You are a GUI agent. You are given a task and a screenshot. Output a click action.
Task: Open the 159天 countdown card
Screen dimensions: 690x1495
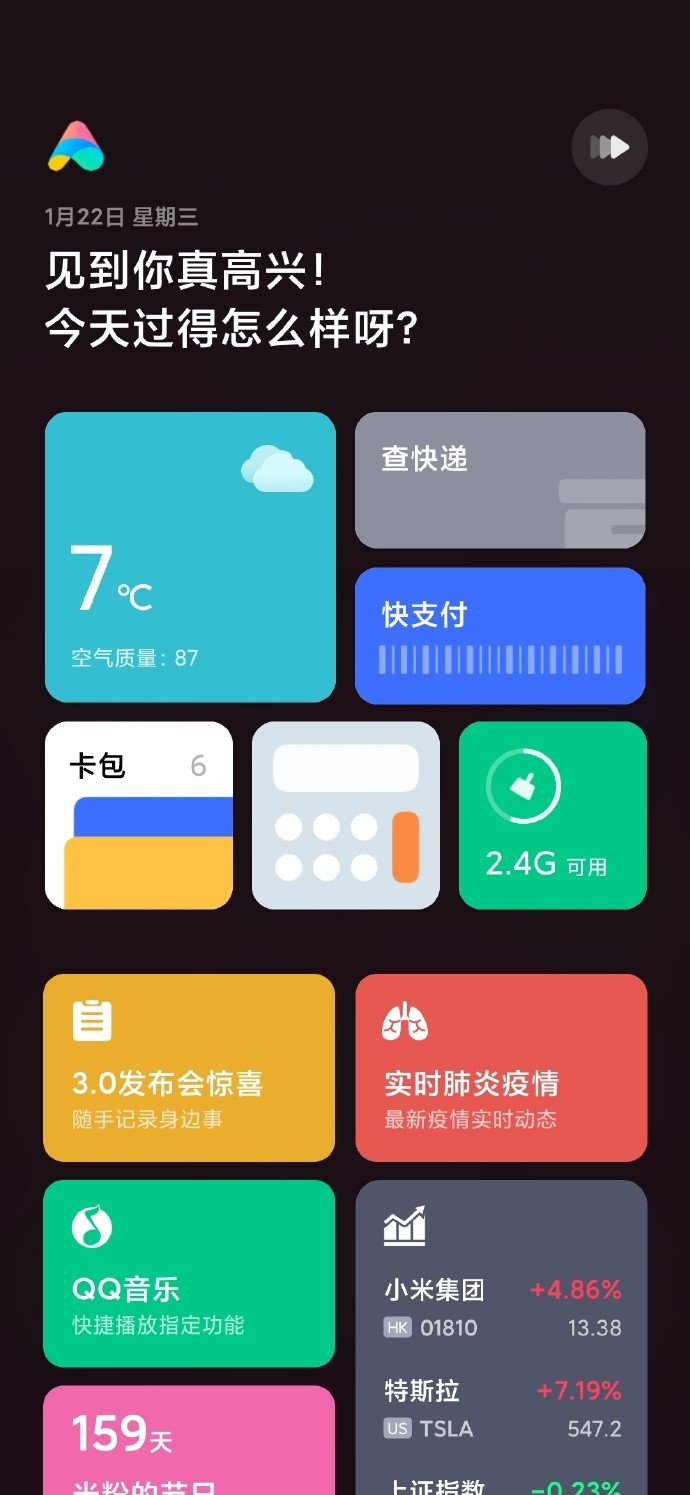click(x=189, y=1440)
